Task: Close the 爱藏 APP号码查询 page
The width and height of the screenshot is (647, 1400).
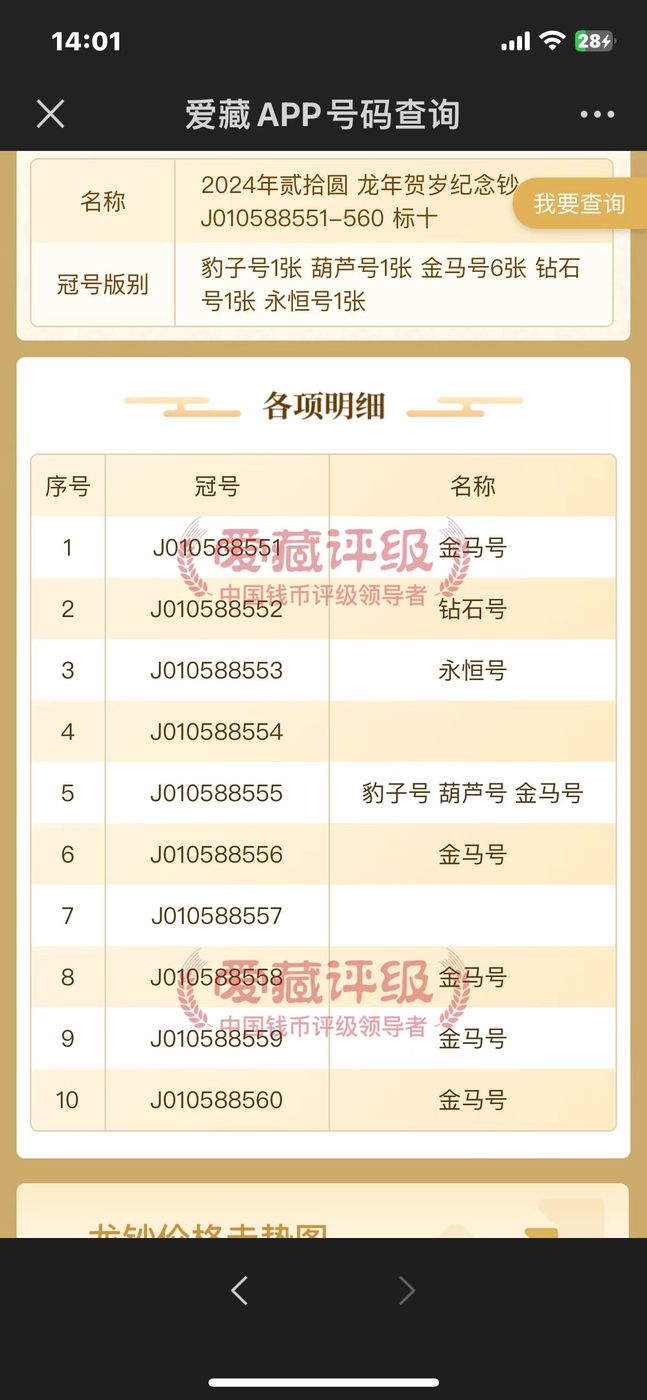Action: point(50,114)
